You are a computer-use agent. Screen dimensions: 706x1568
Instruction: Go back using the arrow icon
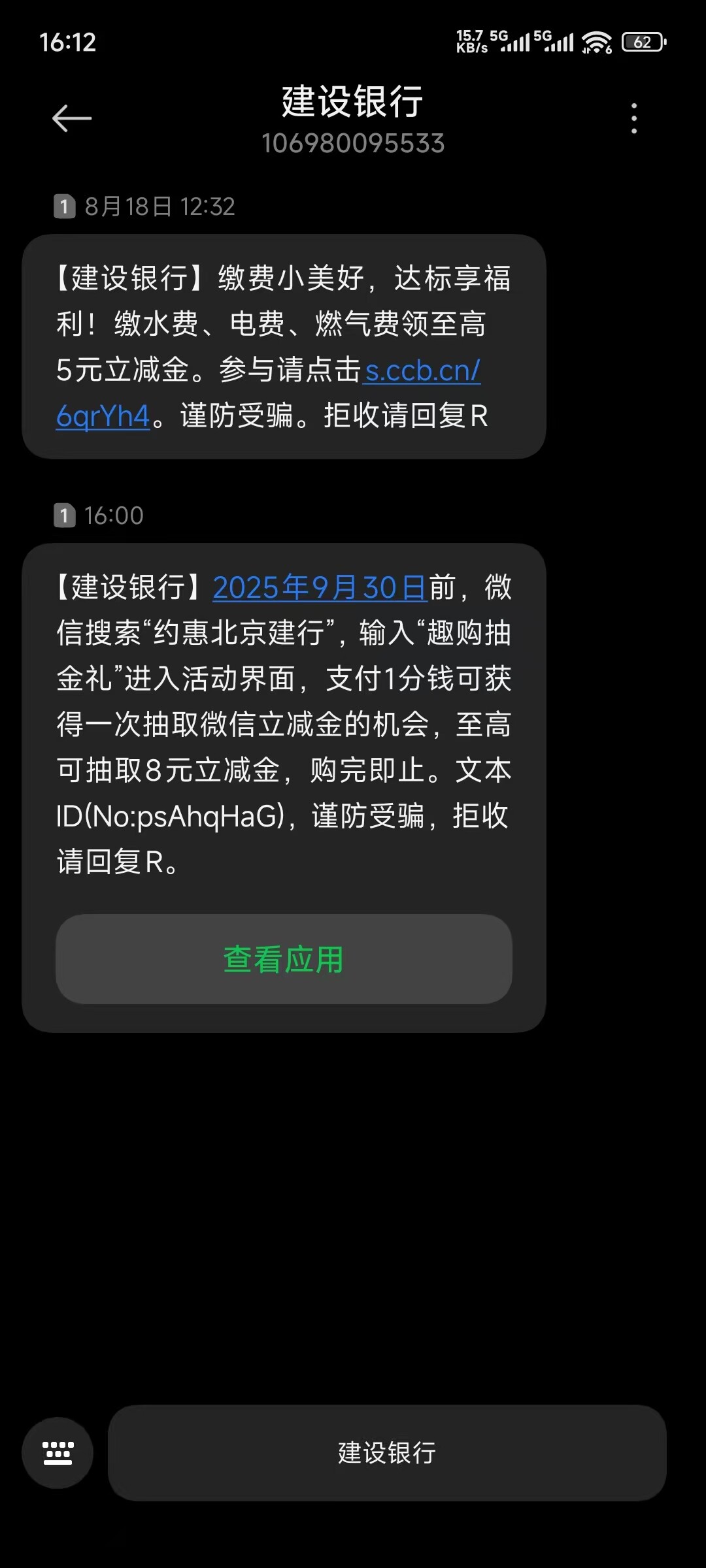[x=72, y=118]
